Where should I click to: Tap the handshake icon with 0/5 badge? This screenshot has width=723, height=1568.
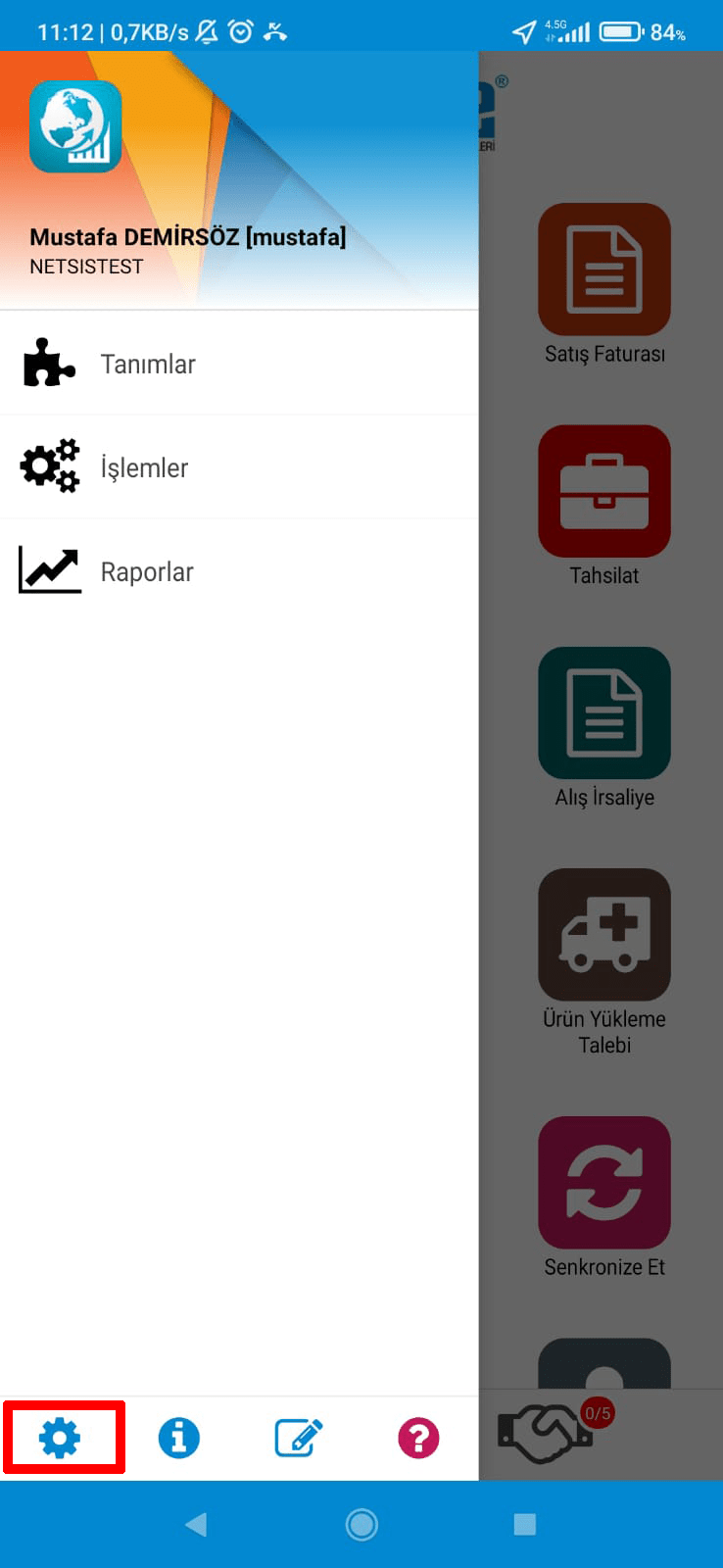pyautogui.click(x=547, y=1433)
